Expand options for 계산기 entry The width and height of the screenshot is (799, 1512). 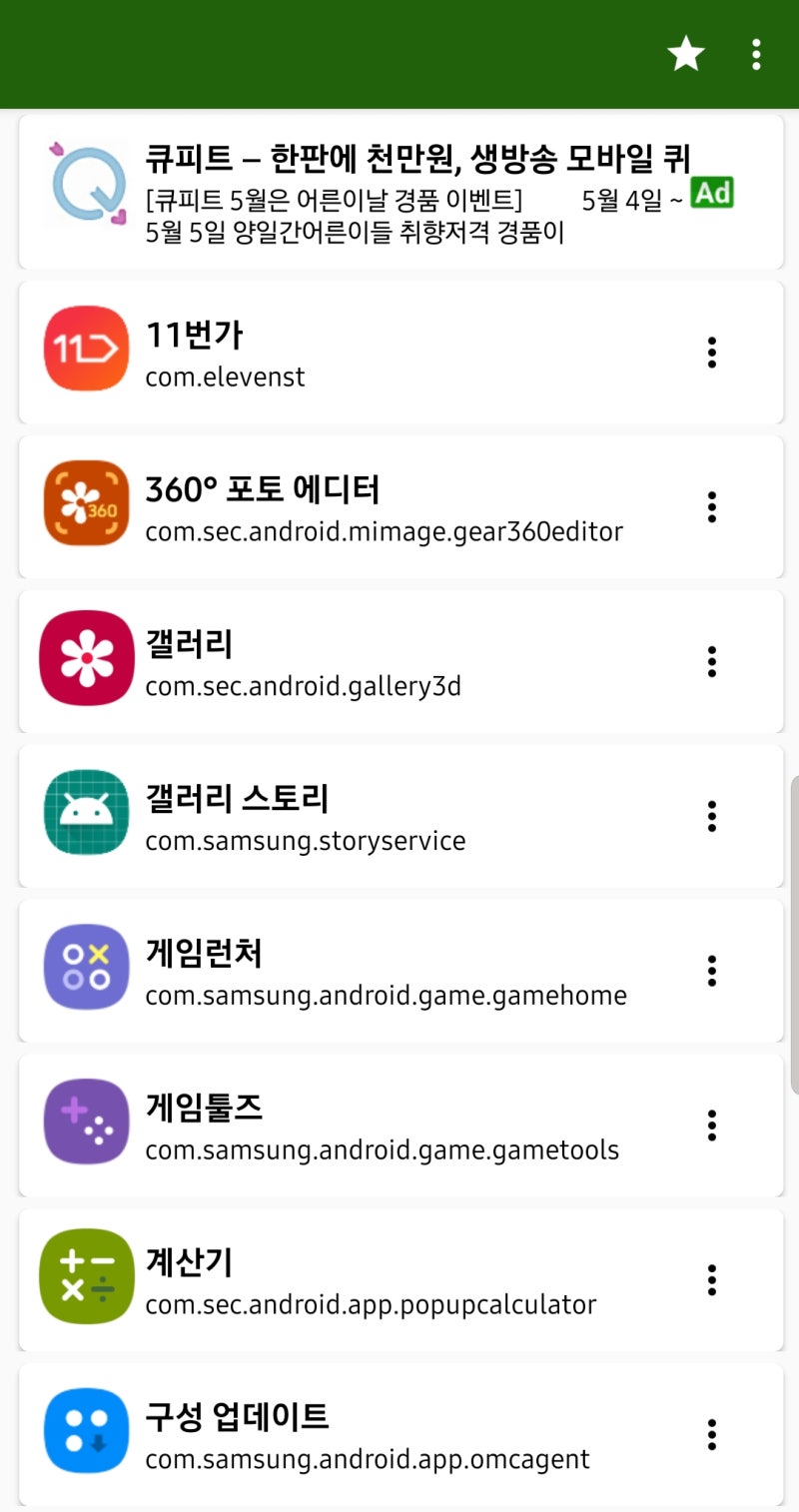(711, 1278)
